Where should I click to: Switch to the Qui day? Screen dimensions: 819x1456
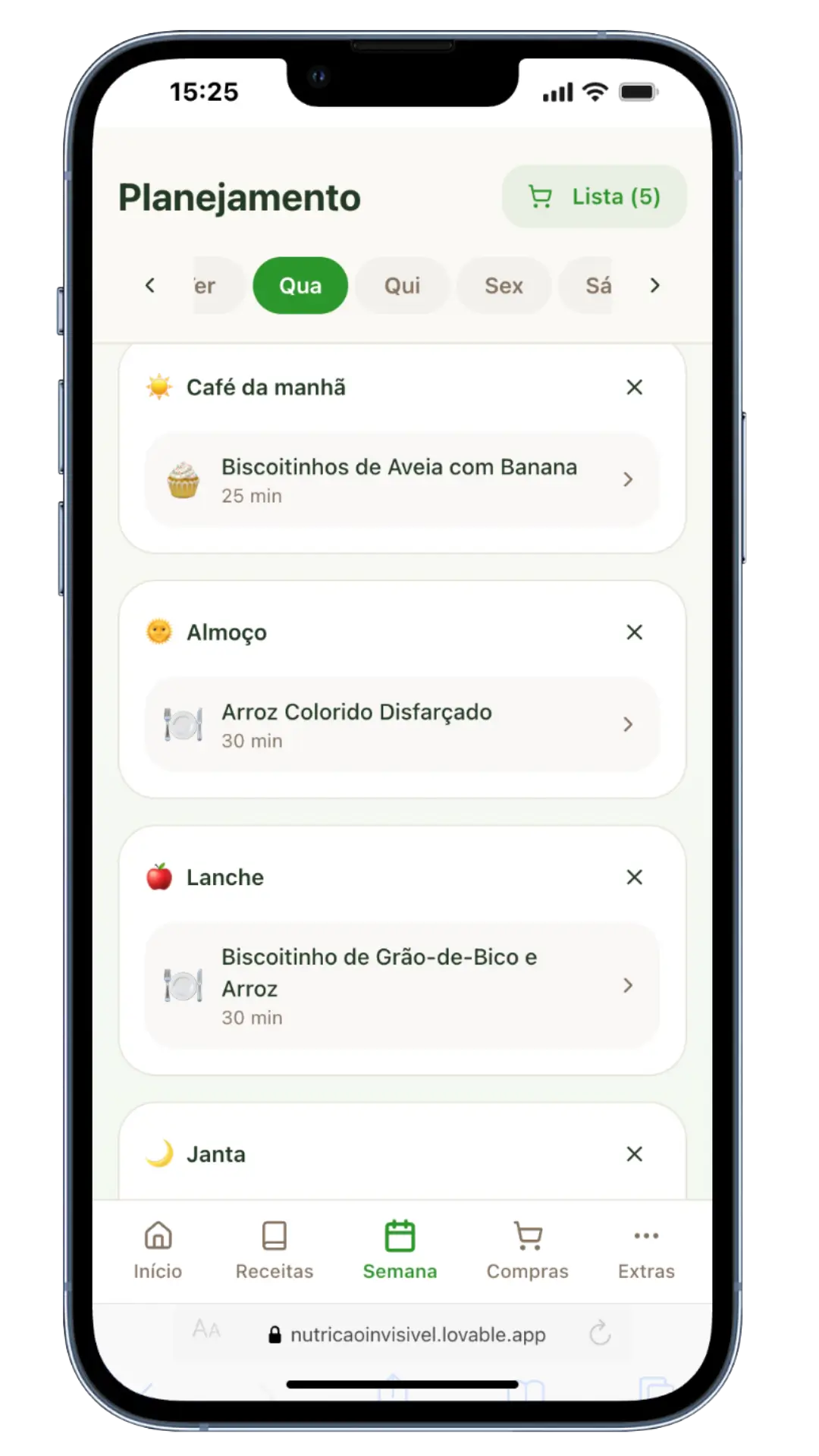point(402,286)
